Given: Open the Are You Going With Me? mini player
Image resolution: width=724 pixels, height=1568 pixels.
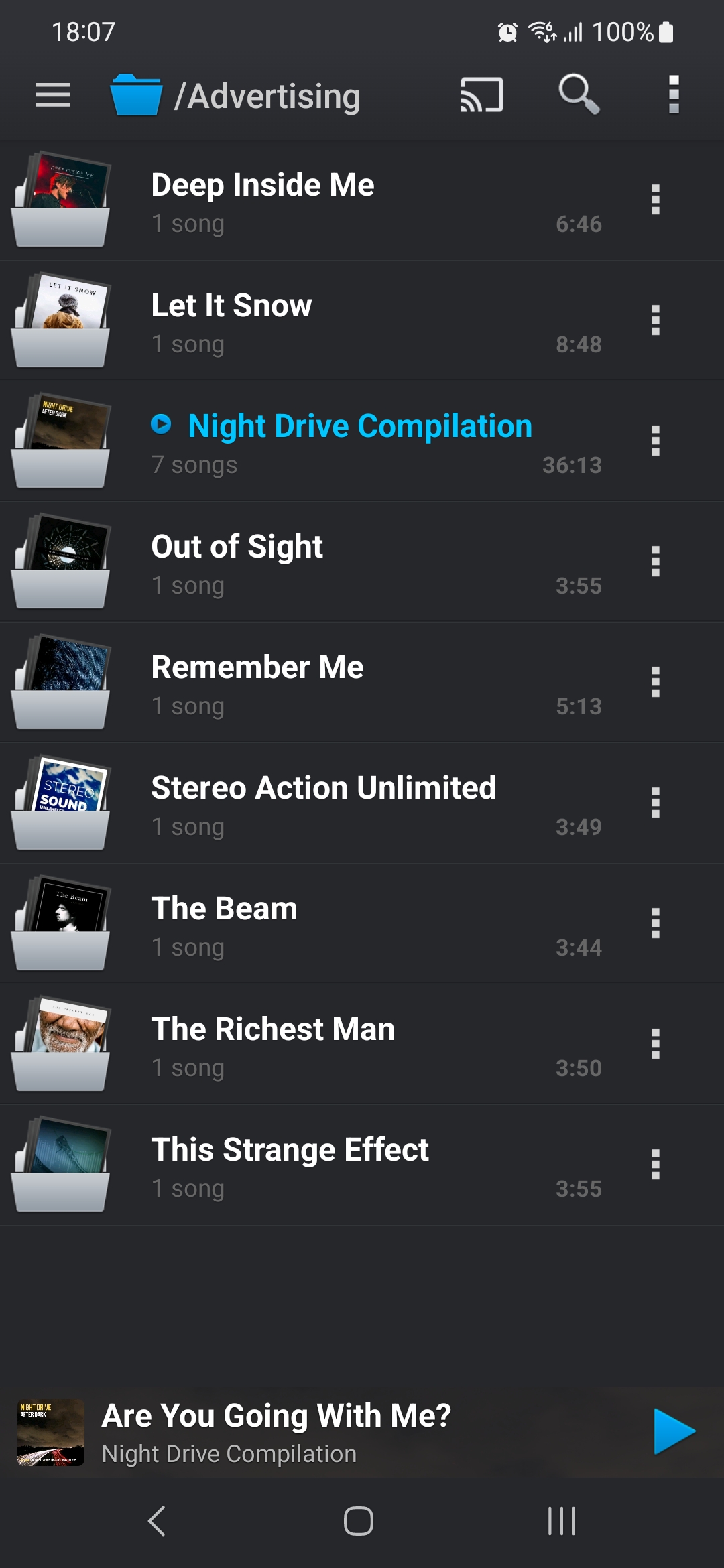Looking at the screenshot, I should tap(302, 1433).
